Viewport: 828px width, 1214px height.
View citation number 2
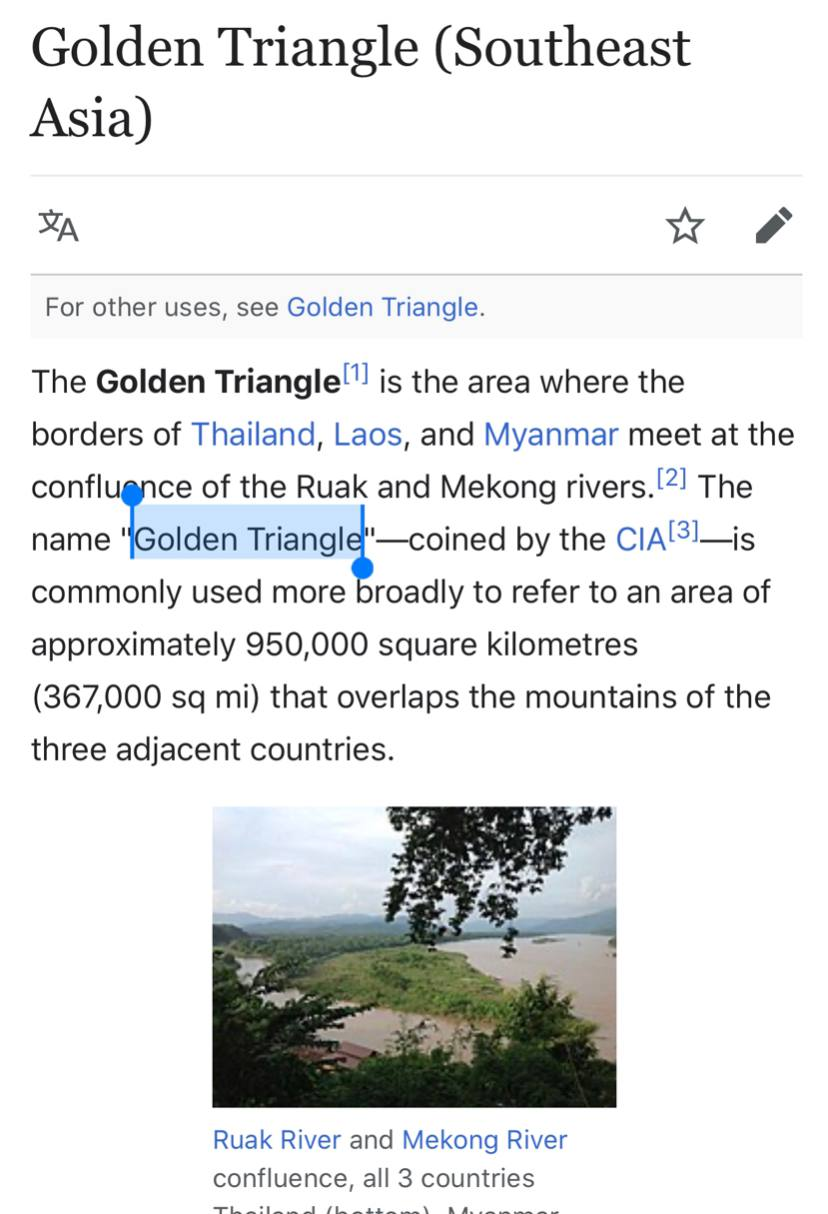point(672,480)
